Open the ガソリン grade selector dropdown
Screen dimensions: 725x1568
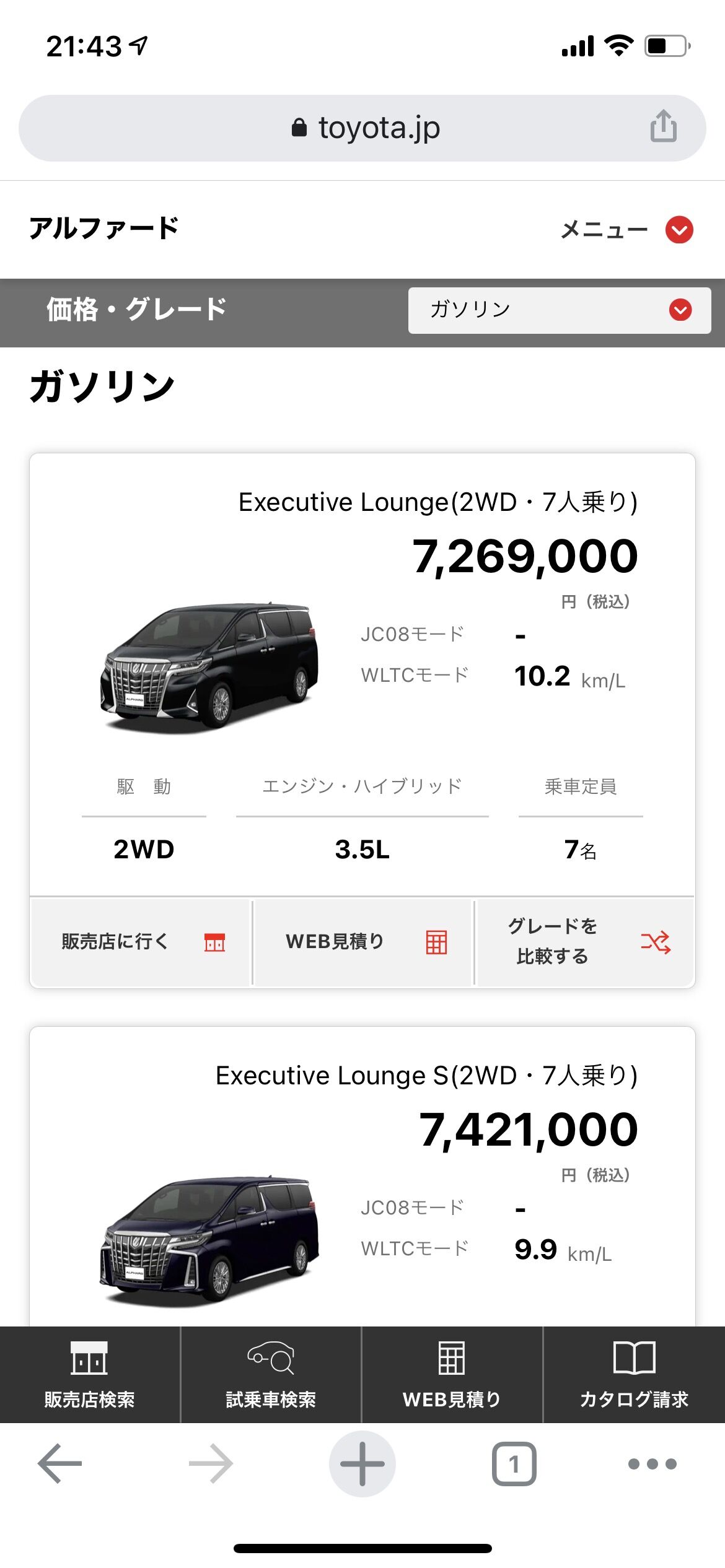pos(559,310)
